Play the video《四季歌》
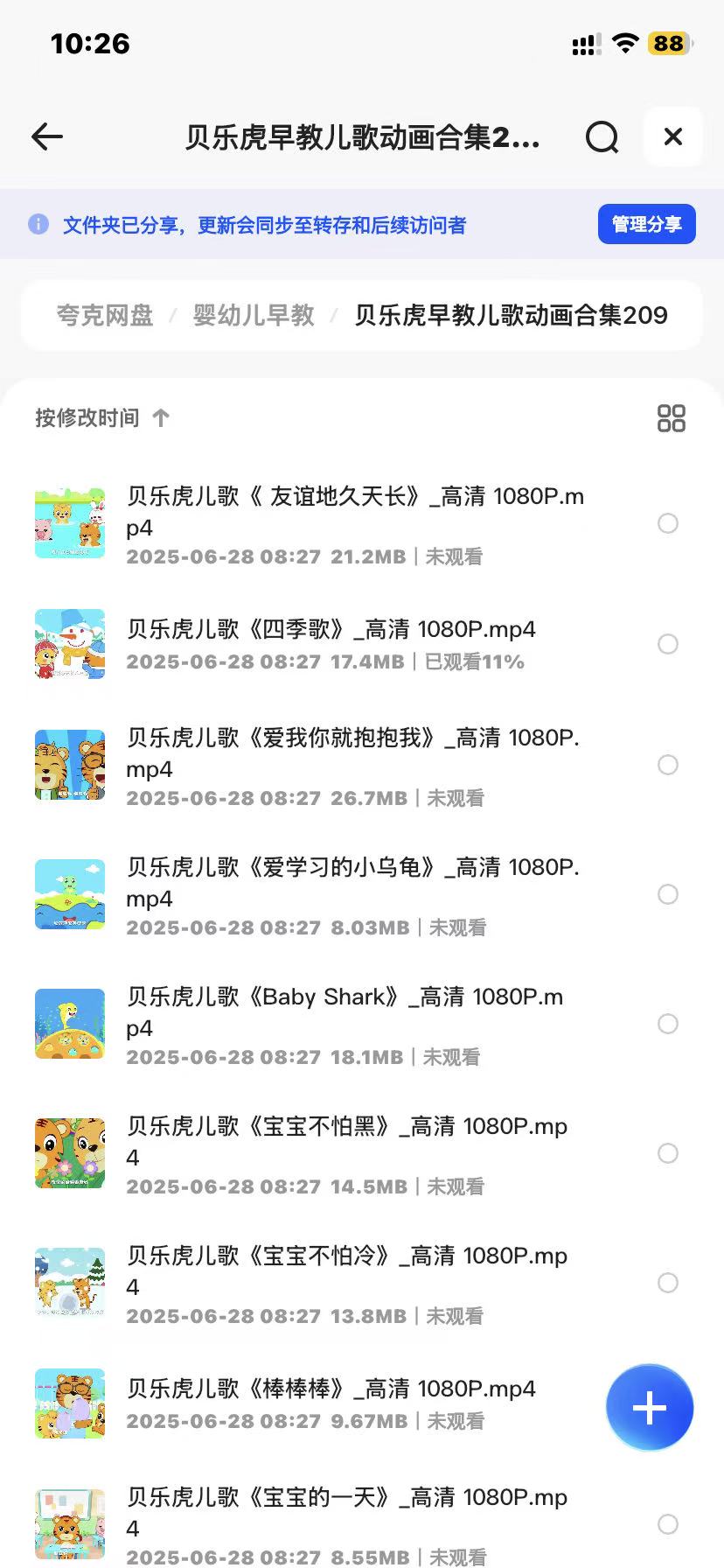Screen dimensions: 724x1568 coord(331,630)
